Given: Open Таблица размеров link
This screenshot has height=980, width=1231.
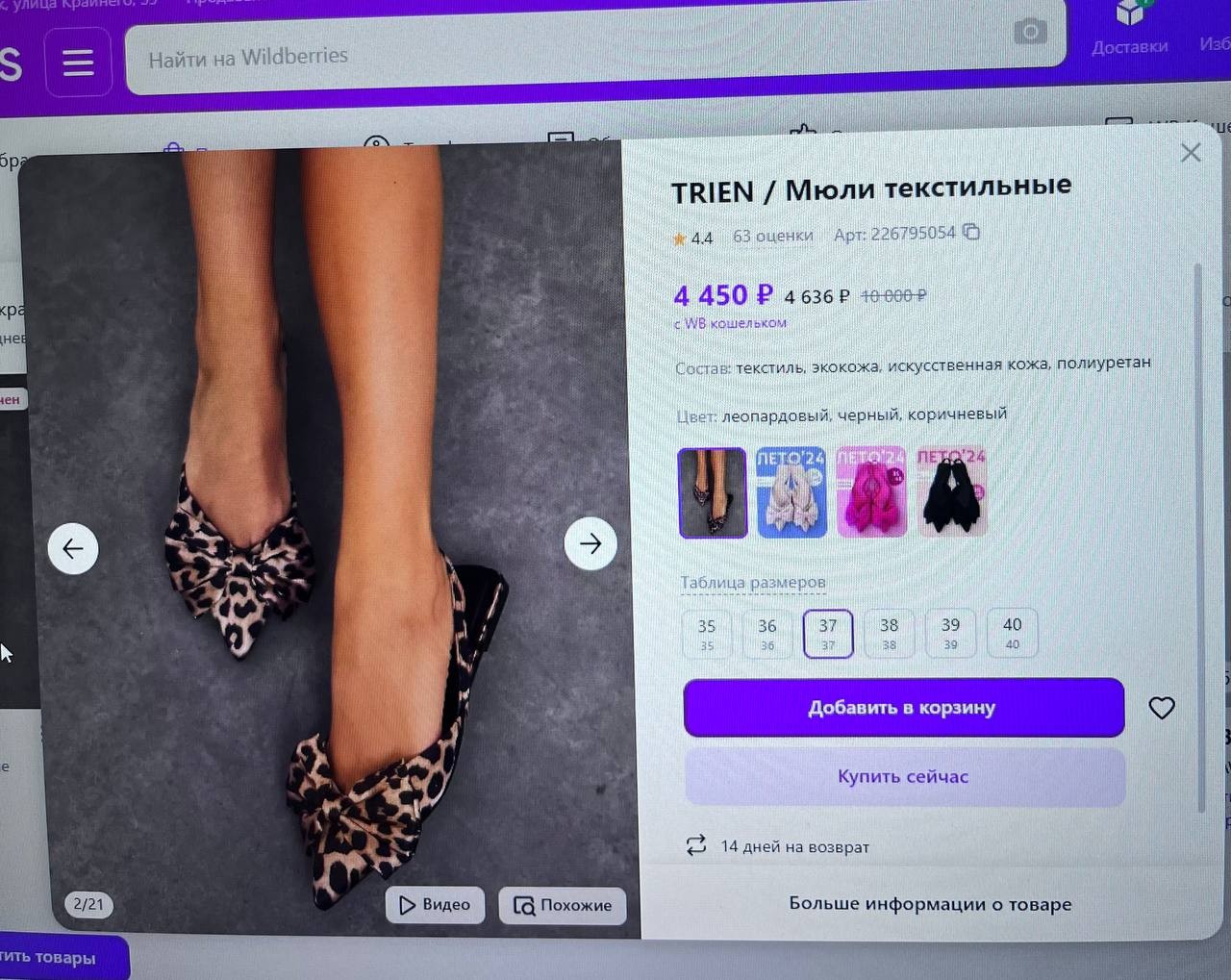Looking at the screenshot, I should [x=752, y=582].
